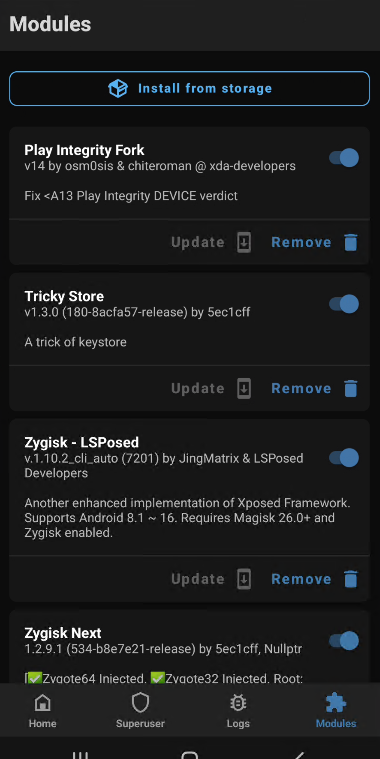Switch off the Zygisk - LSPosed module
Viewport: 380px width, 759px height.
tap(344, 457)
